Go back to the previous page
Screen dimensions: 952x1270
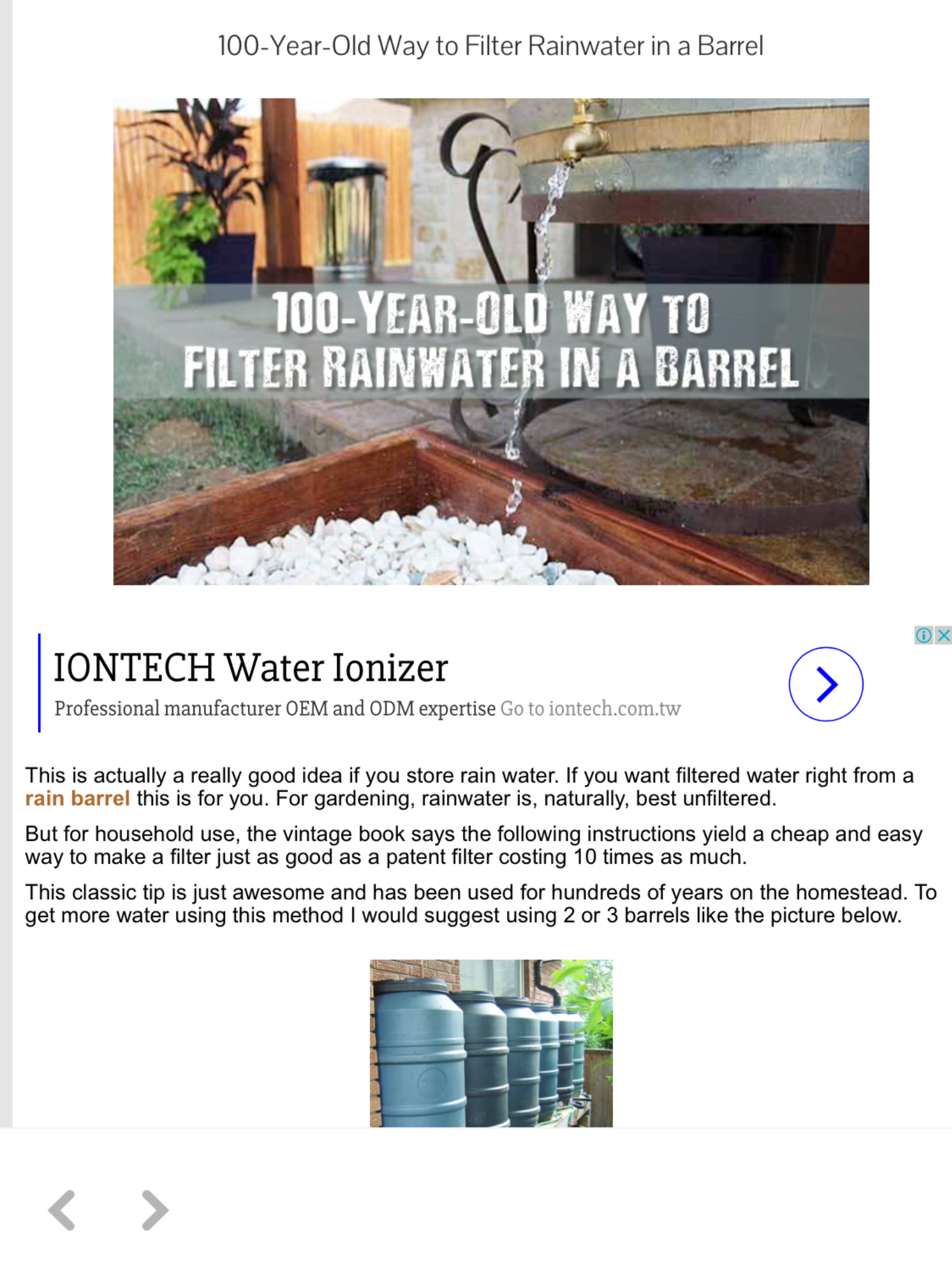[63, 1210]
